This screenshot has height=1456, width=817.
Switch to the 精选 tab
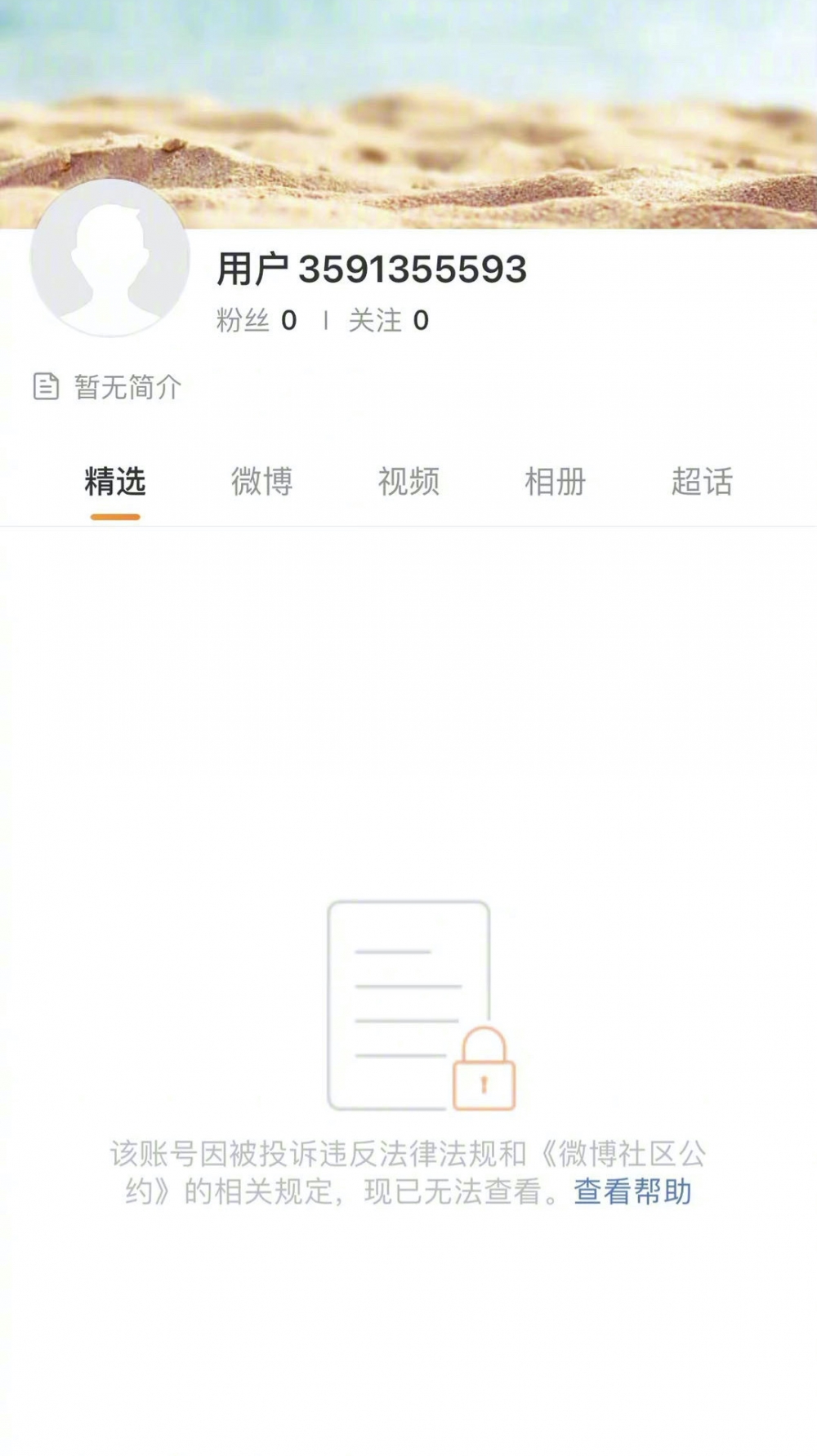point(115,482)
